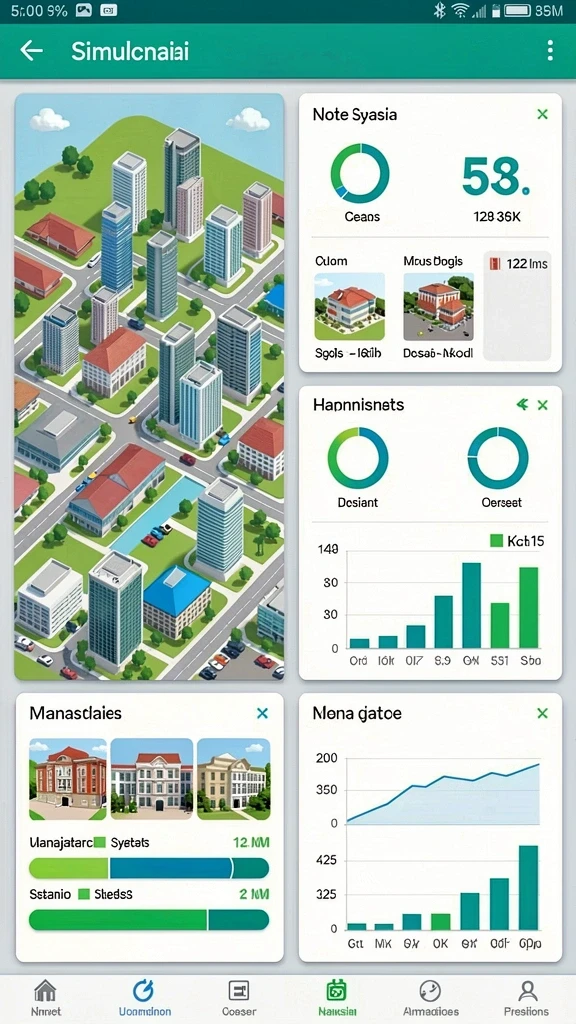Switch to the Naiksiai tab
Image resolution: width=576 pixels, height=1024 pixels.
[336, 999]
